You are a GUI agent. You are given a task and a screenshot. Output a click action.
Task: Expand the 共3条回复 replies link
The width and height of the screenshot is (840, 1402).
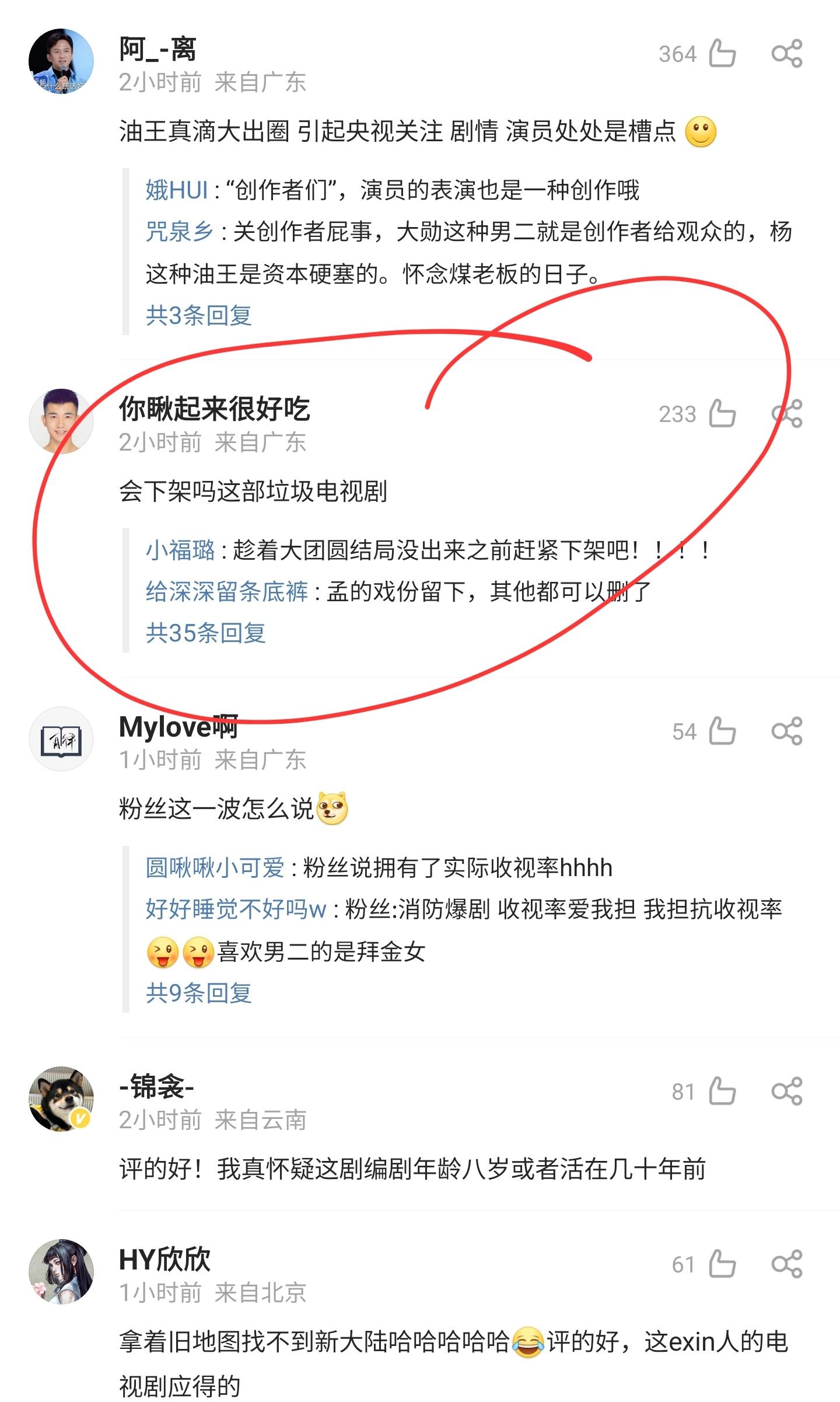(198, 316)
